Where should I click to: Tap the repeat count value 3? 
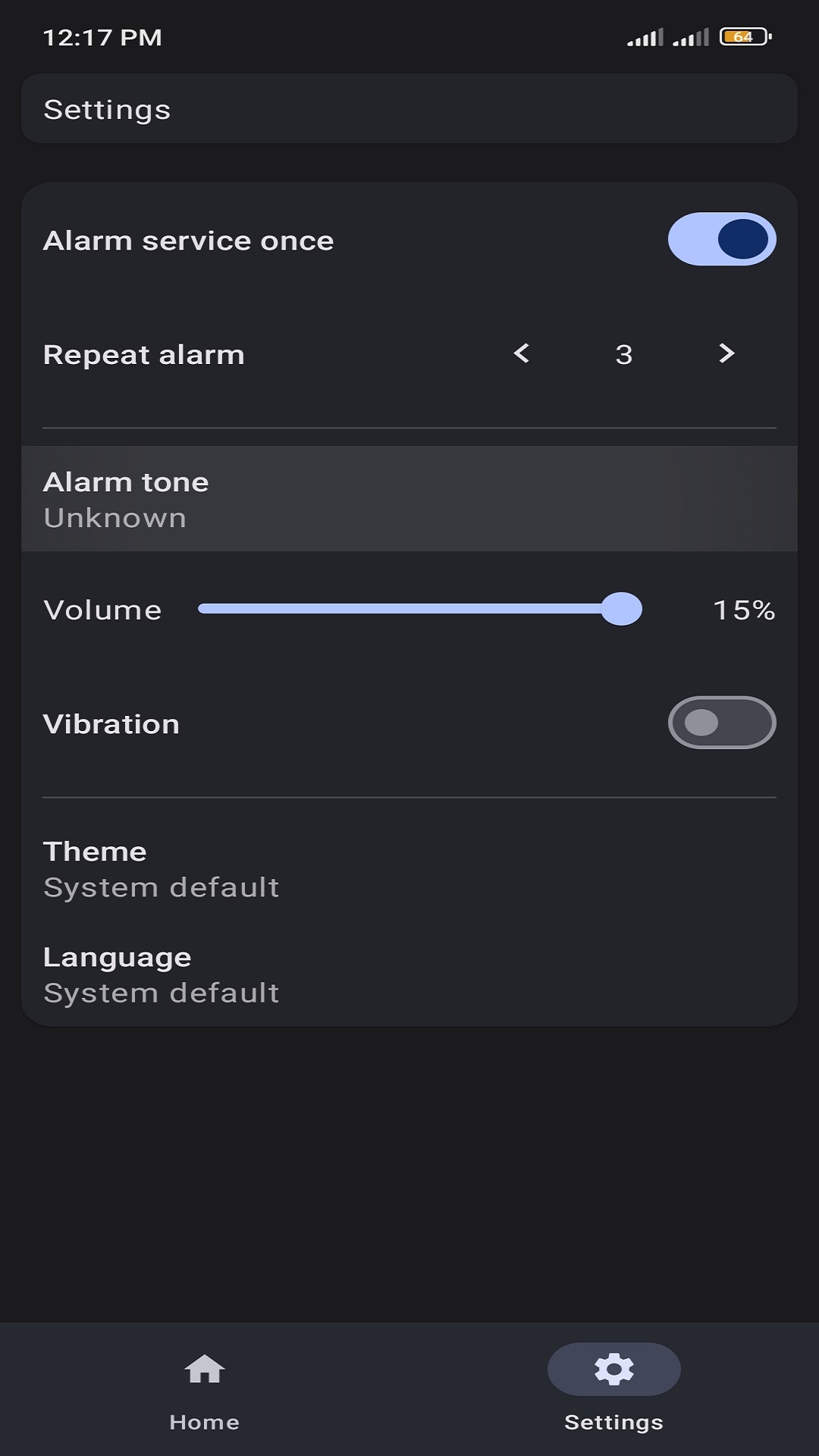pyautogui.click(x=623, y=354)
